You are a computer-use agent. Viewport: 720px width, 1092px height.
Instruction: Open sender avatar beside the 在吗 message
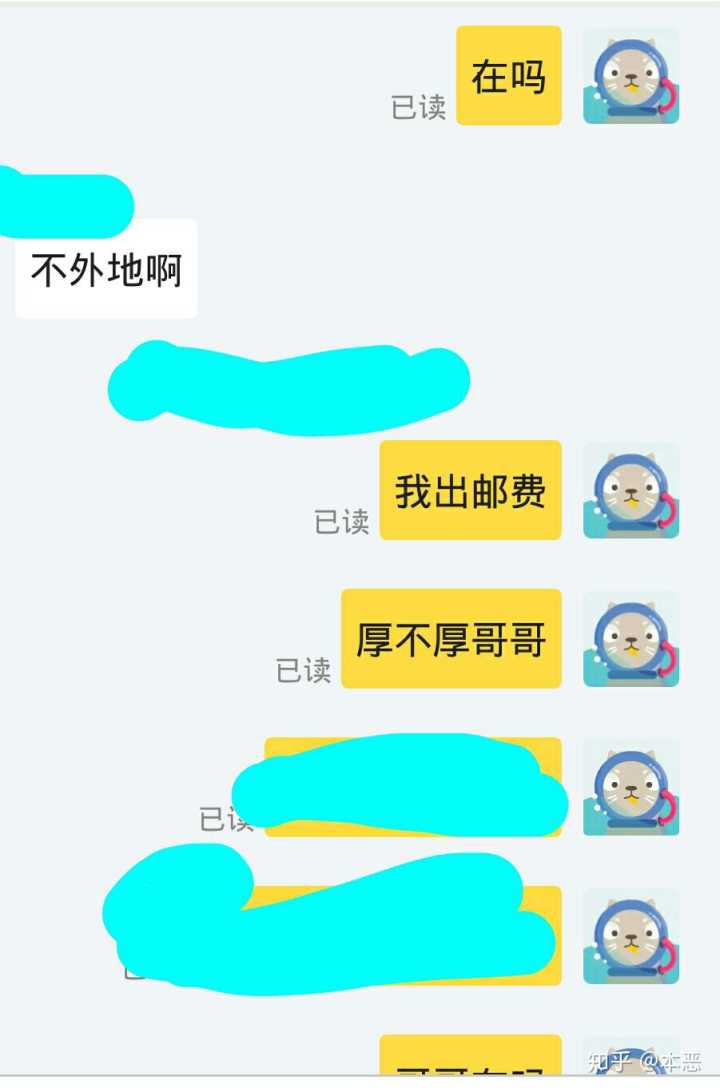click(x=631, y=76)
